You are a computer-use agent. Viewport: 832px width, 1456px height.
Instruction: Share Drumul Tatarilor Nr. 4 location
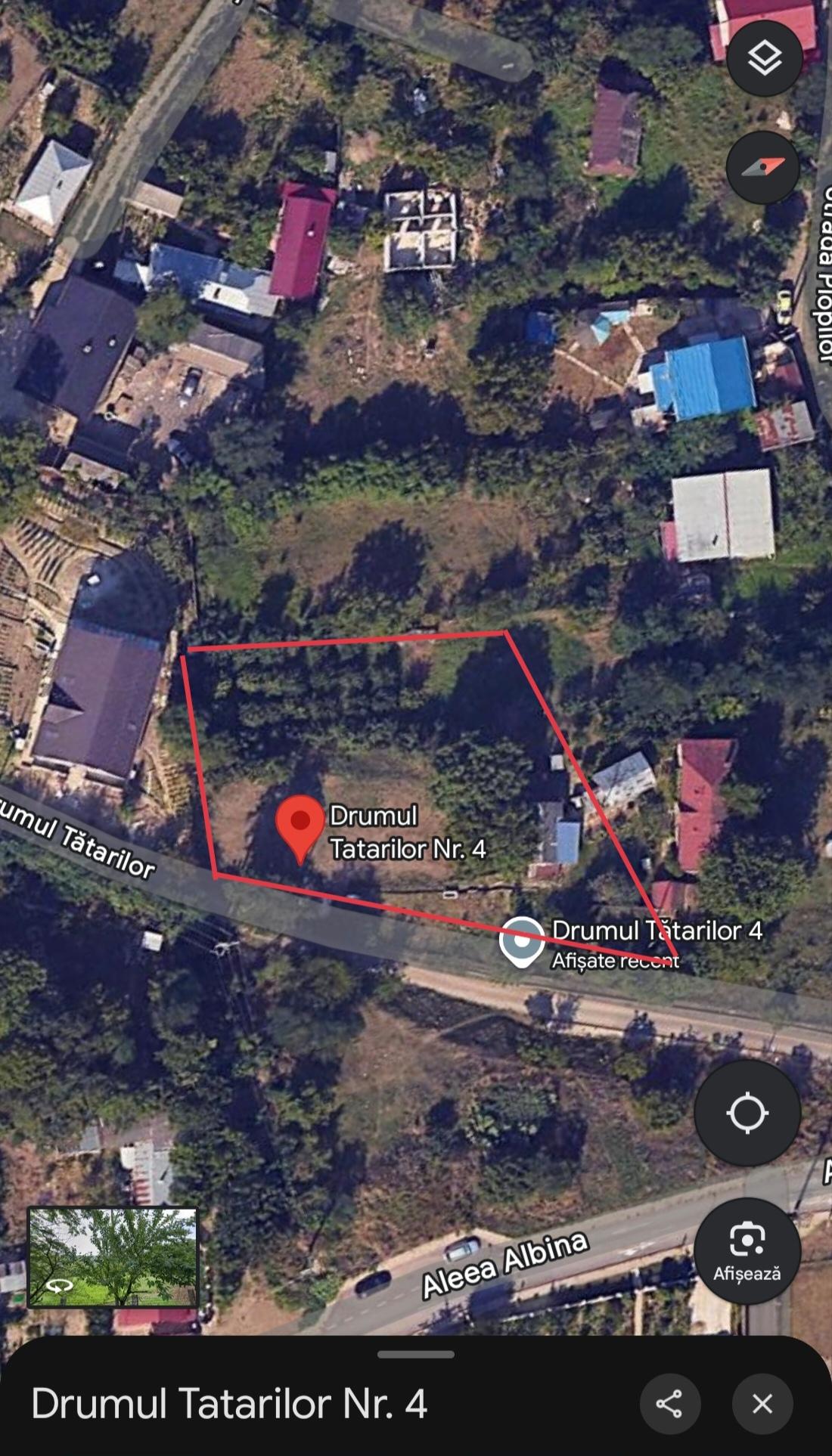point(669,1404)
